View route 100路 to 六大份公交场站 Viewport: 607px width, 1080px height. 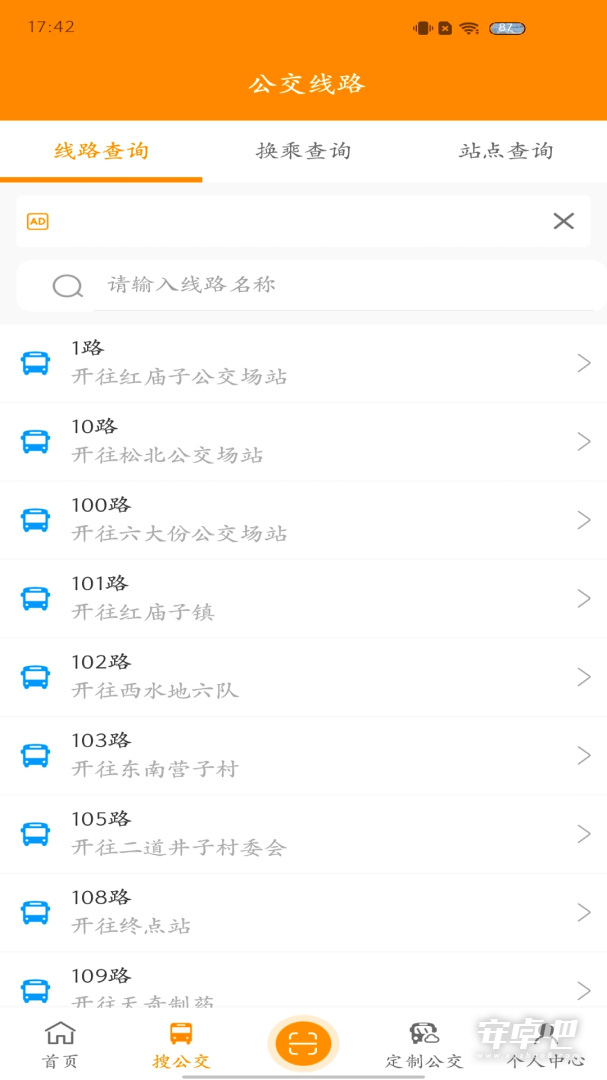click(303, 520)
